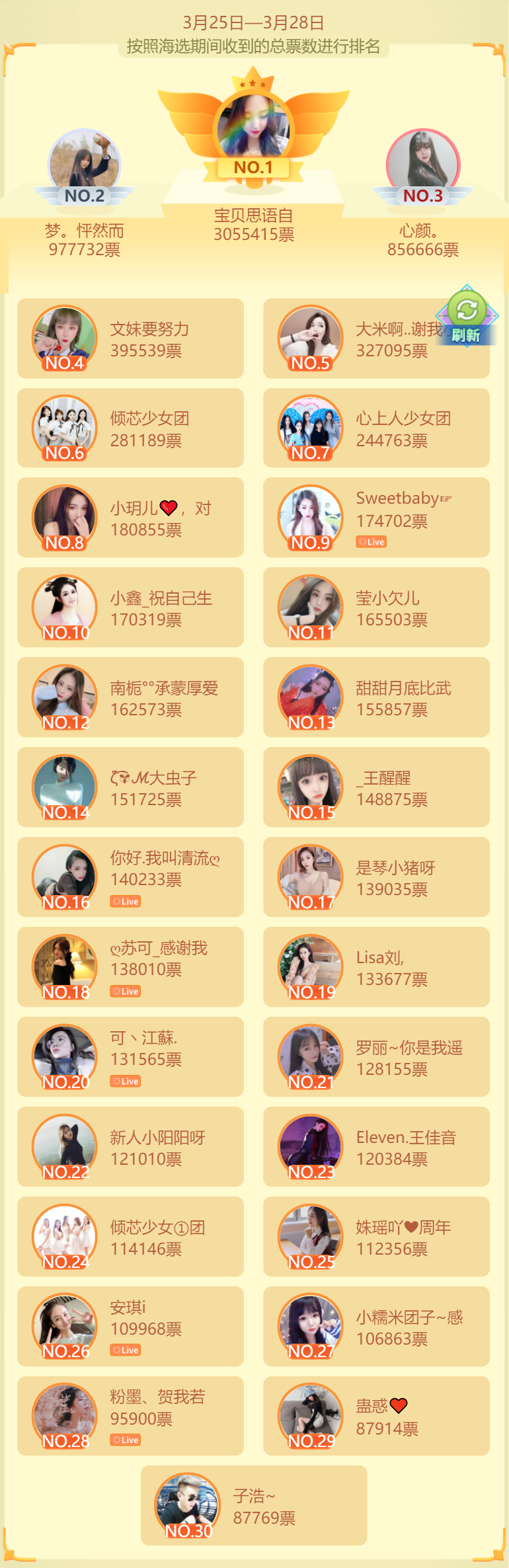Open the 安琪i NO.26 card
Image resolution: width=509 pixels, height=1568 pixels.
point(130,1327)
